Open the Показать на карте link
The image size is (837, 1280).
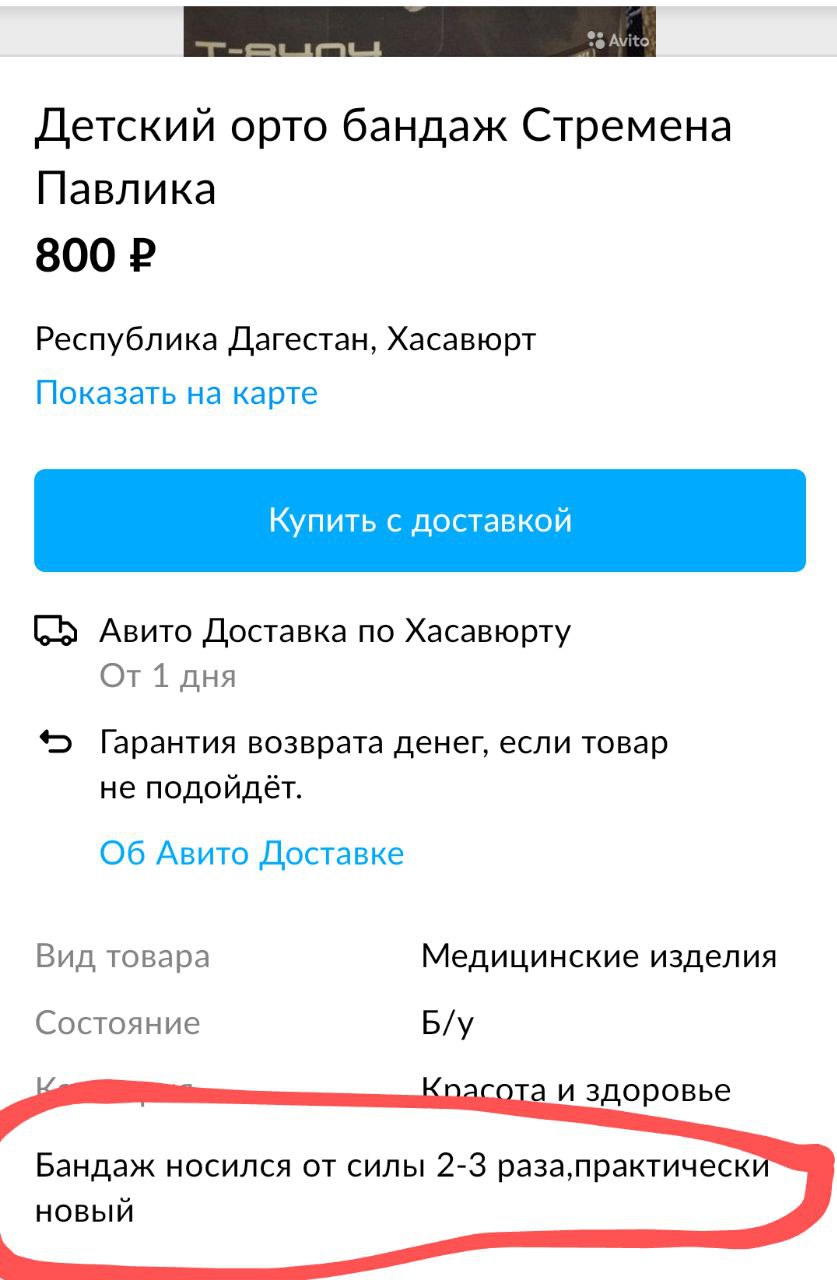point(176,393)
